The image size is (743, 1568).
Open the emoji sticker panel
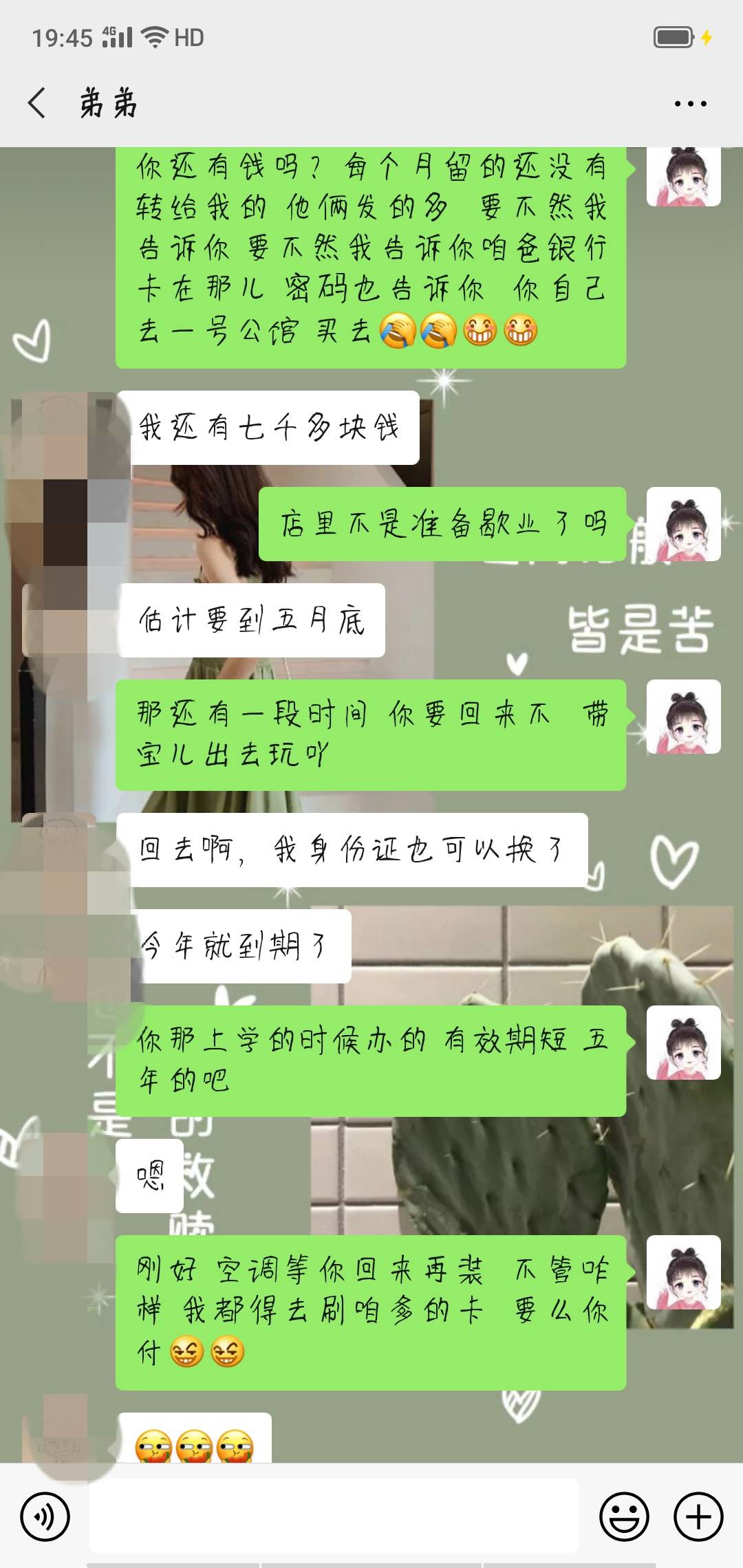click(x=624, y=1516)
